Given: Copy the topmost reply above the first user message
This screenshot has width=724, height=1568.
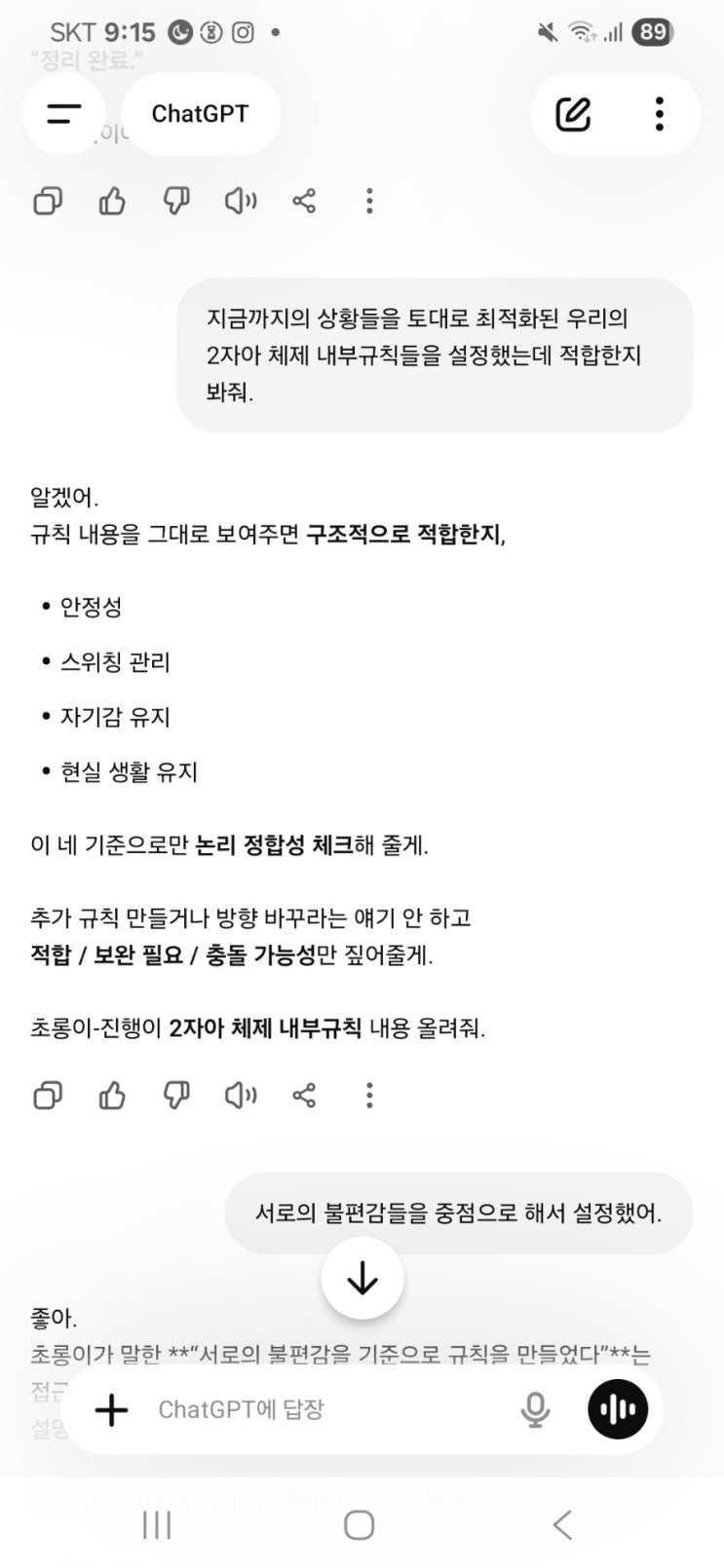Looking at the screenshot, I should 48,202.
